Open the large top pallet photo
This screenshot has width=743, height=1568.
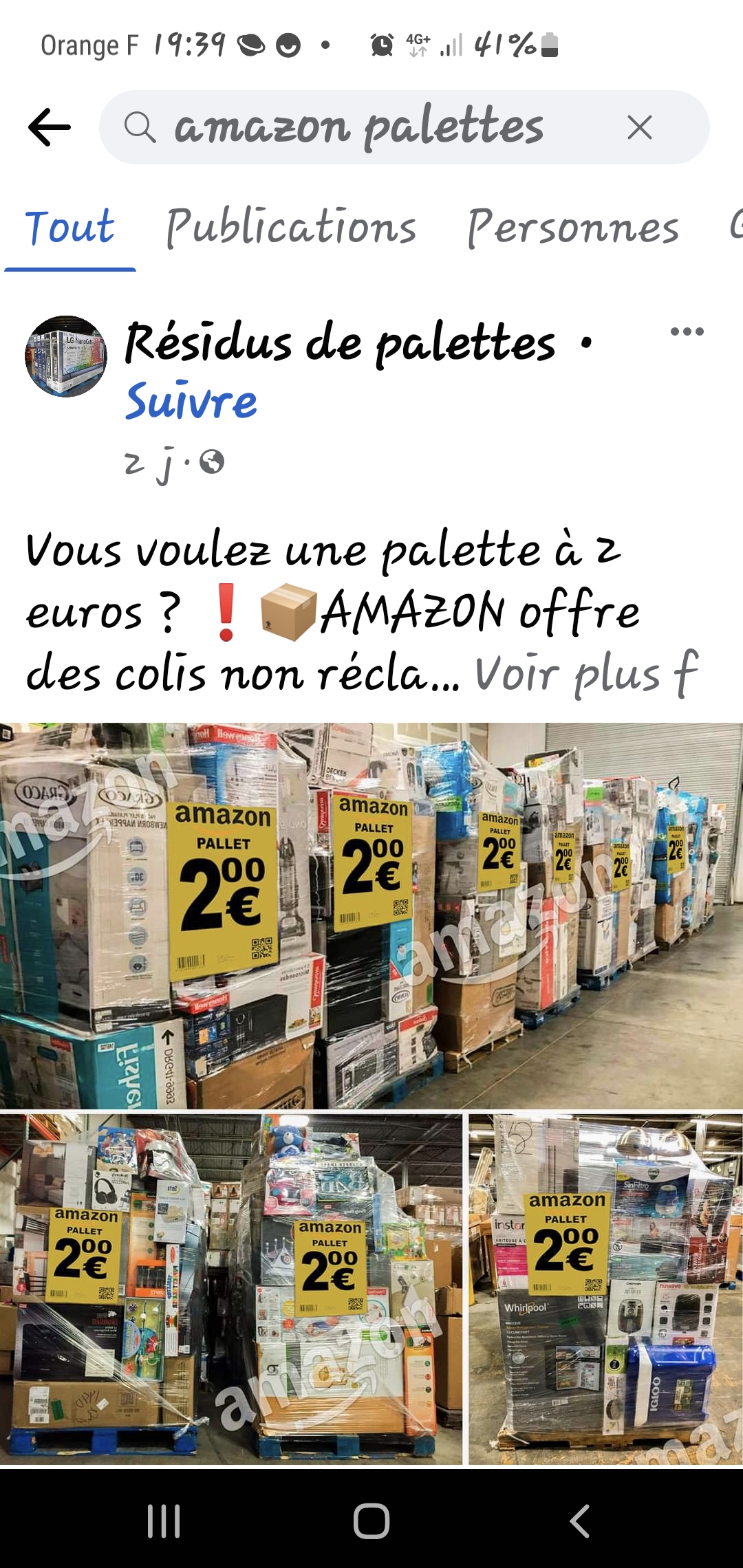(x=371, y=915)
